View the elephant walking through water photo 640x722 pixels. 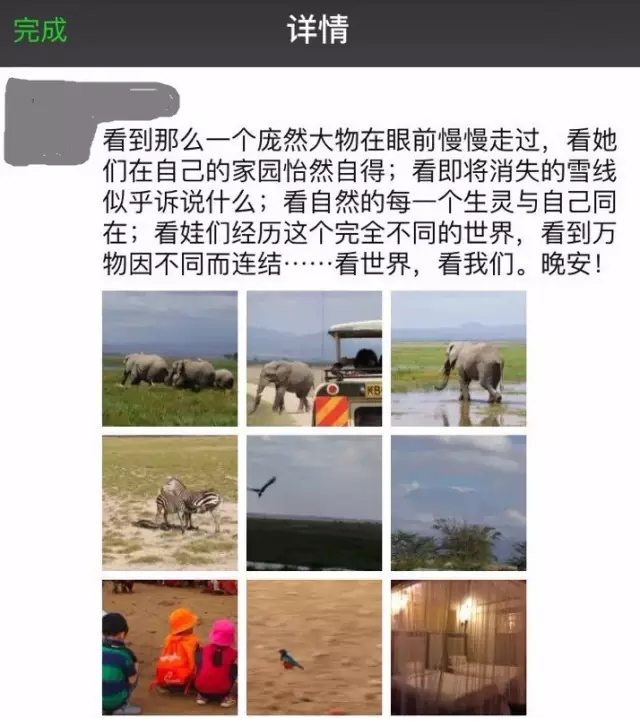458,358
